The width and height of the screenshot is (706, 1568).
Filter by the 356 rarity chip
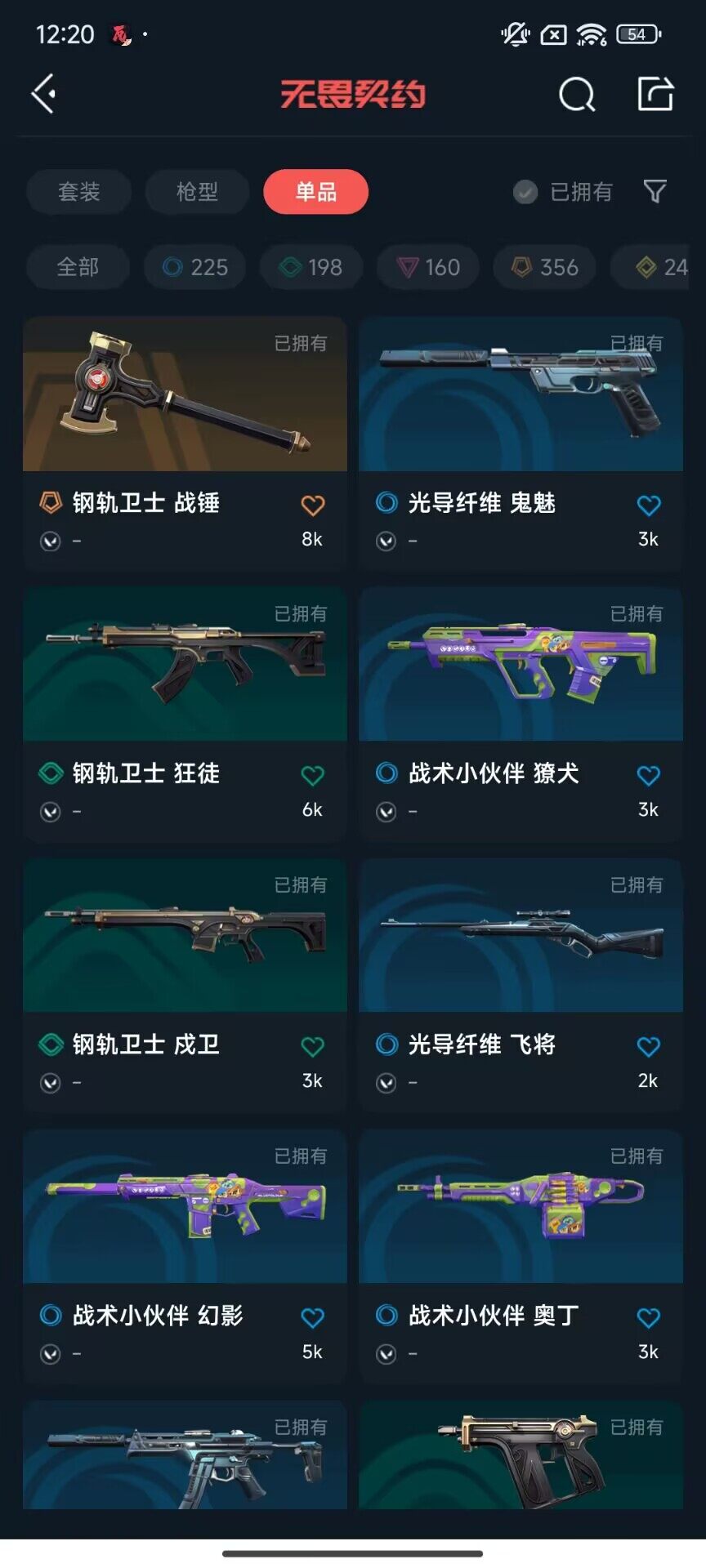point(544,267)
